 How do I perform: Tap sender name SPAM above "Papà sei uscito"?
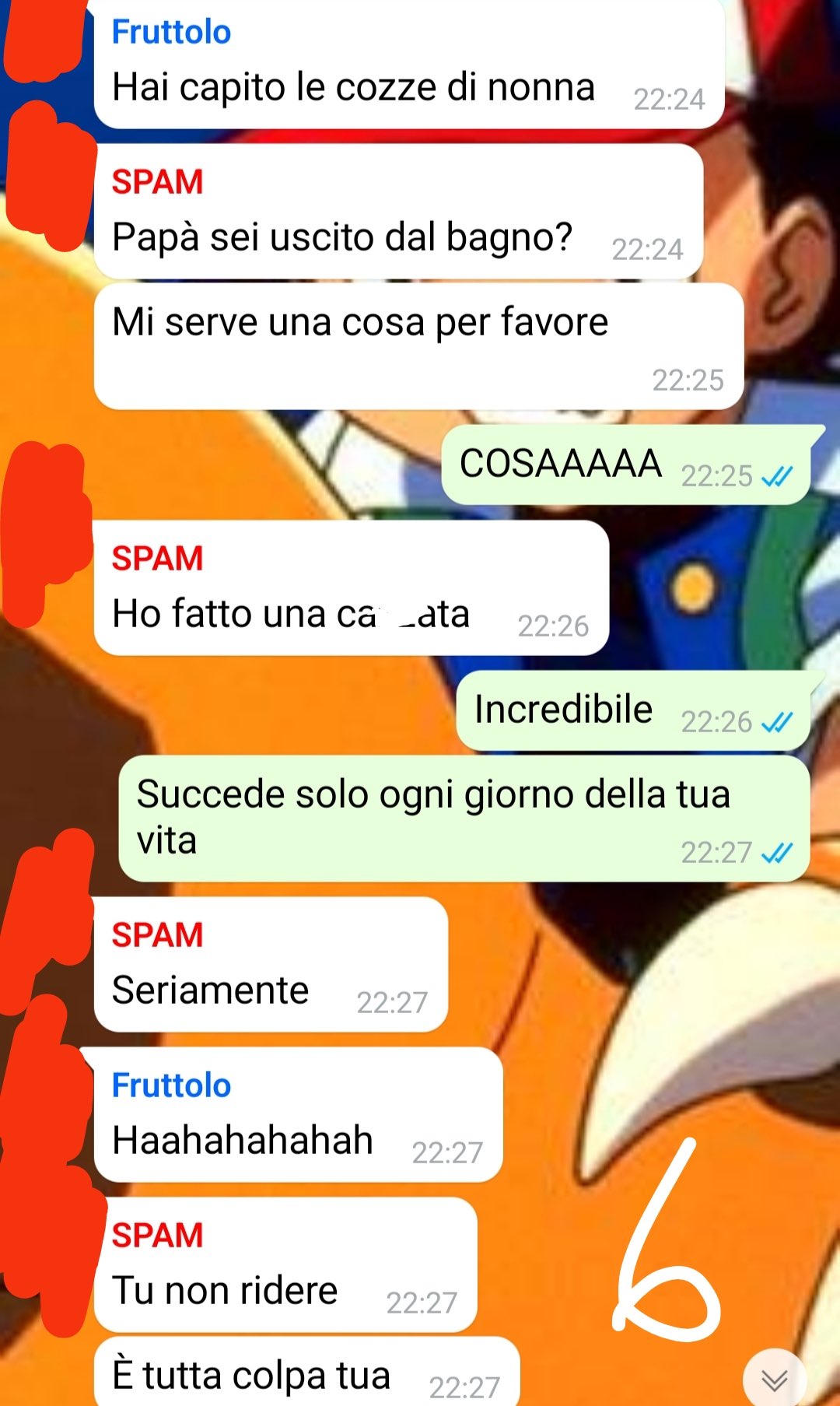157,182
